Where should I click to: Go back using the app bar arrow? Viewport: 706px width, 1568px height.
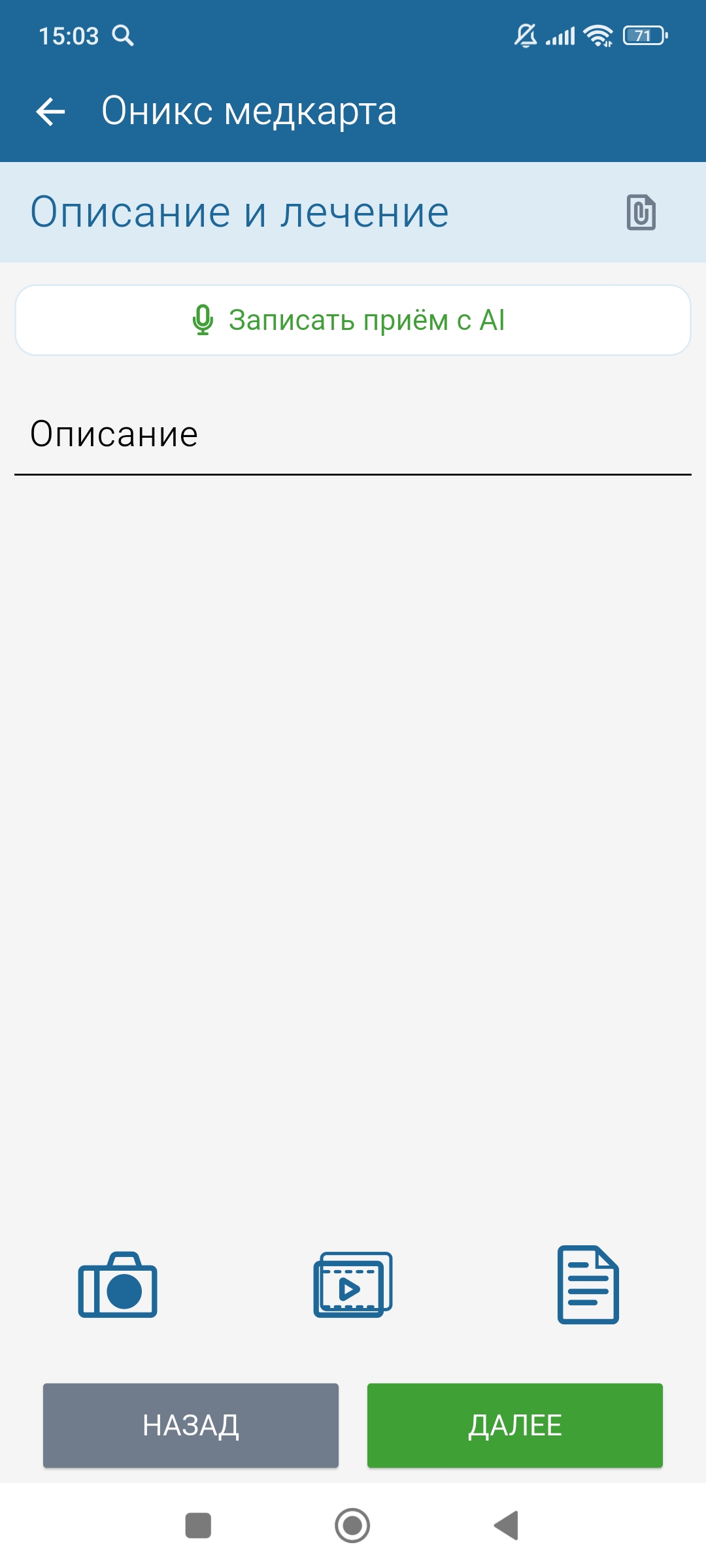[50, 111]
